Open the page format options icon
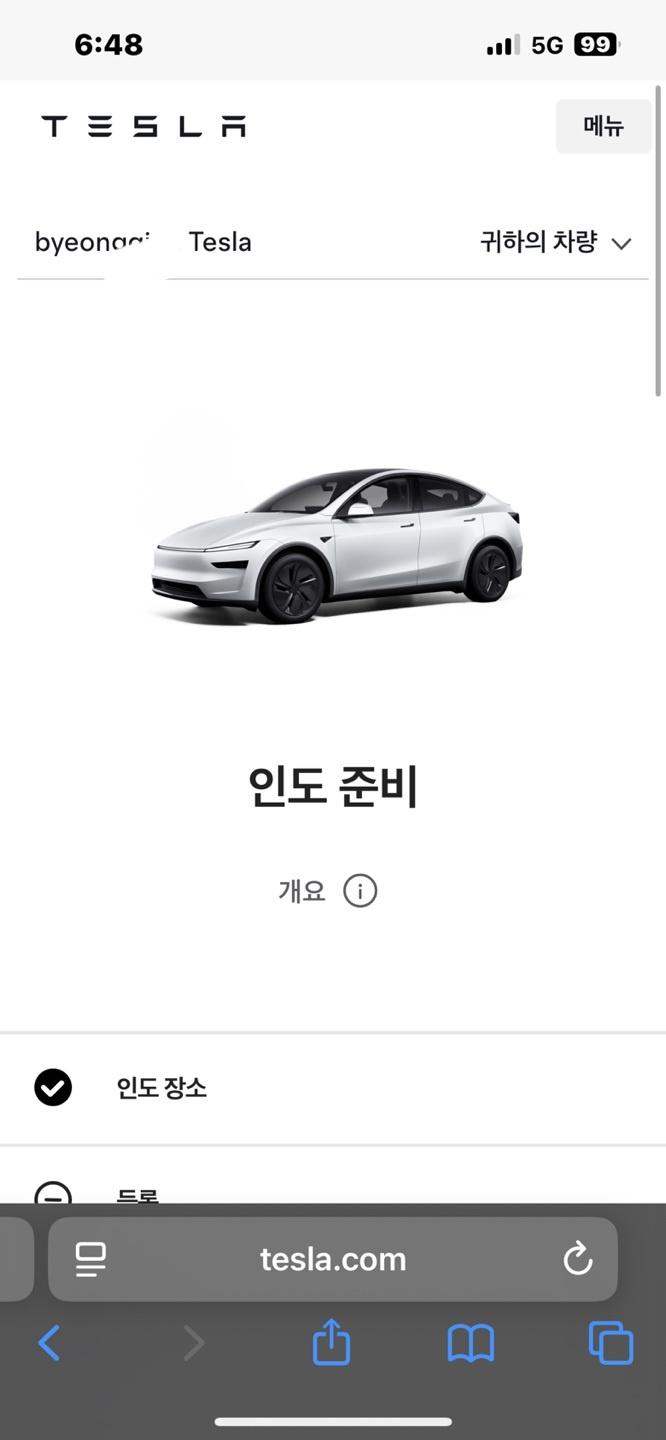Viewport: 666px width, 1440px height. pos(91,1259)
